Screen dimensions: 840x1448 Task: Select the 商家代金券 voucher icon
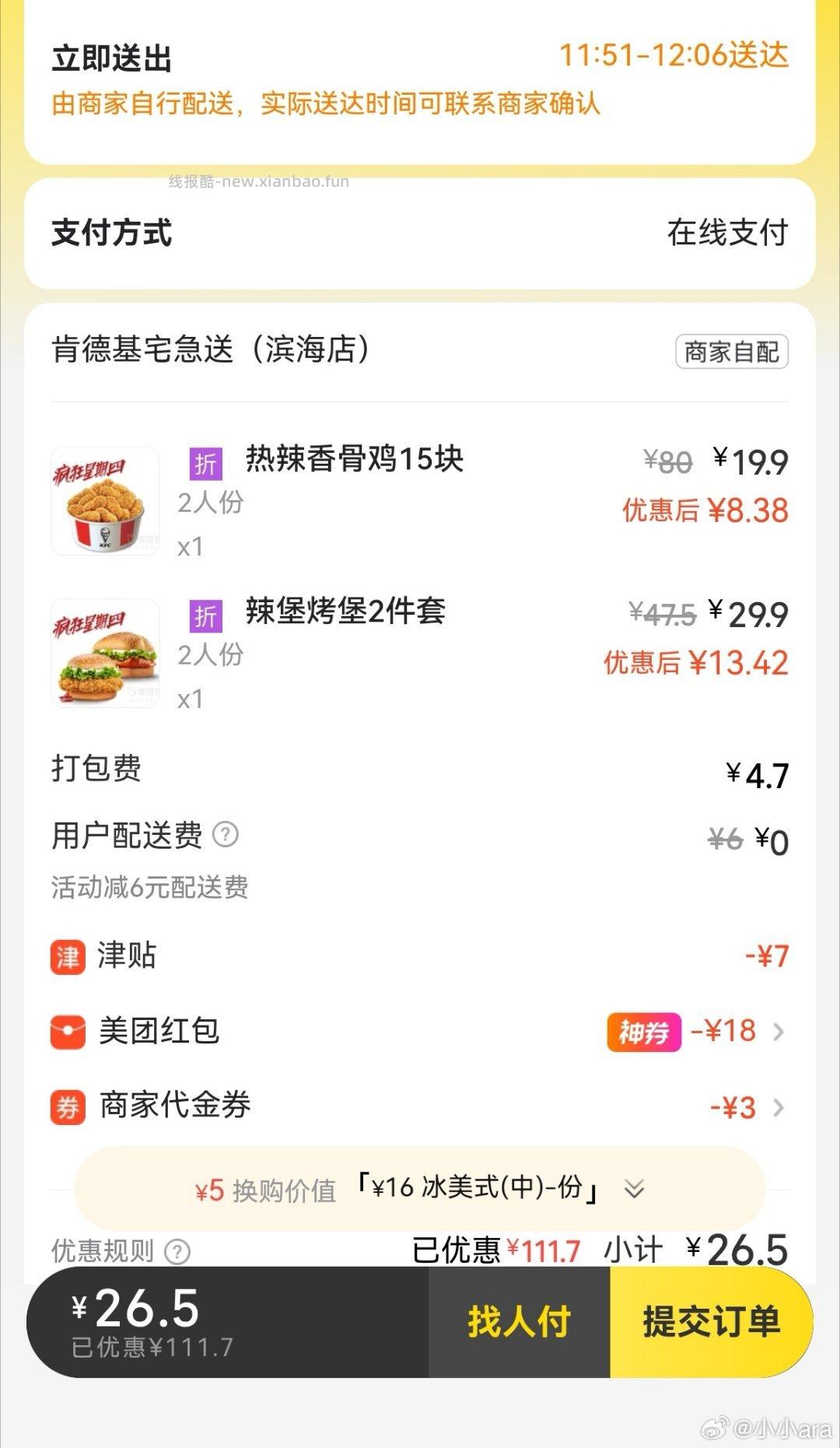pos(68,1106)
